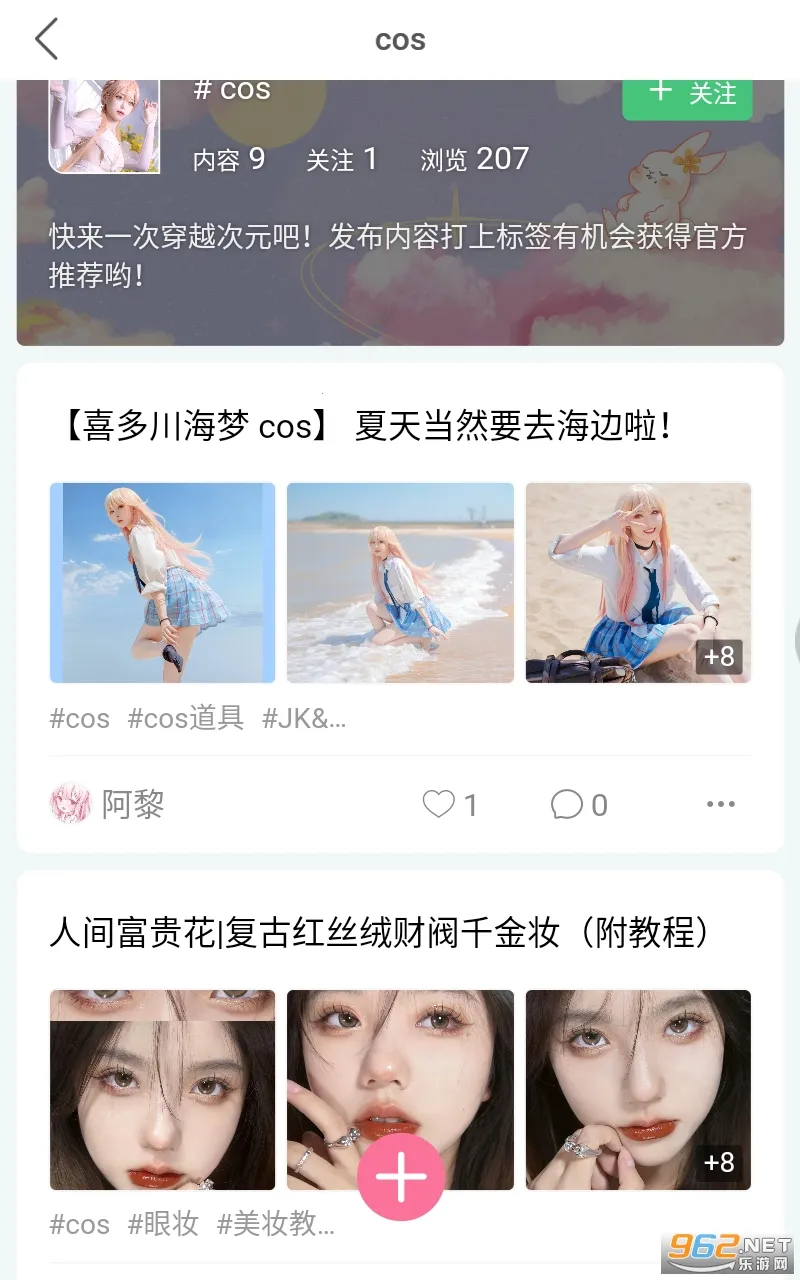Screen dimensions: 800x1280
Task: Go back using the top-left arrow
Action: [x=46, y=40]
